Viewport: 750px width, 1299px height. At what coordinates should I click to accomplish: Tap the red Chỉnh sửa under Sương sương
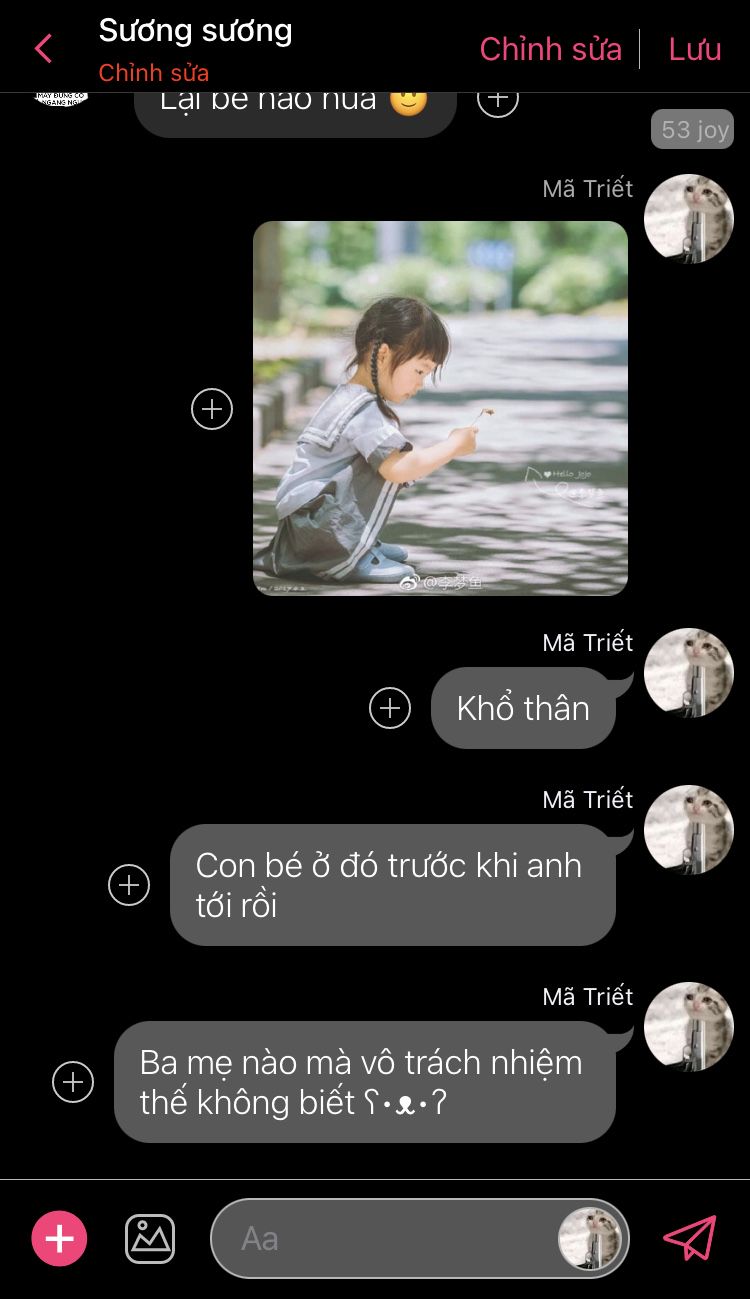[x=154, y=73]
